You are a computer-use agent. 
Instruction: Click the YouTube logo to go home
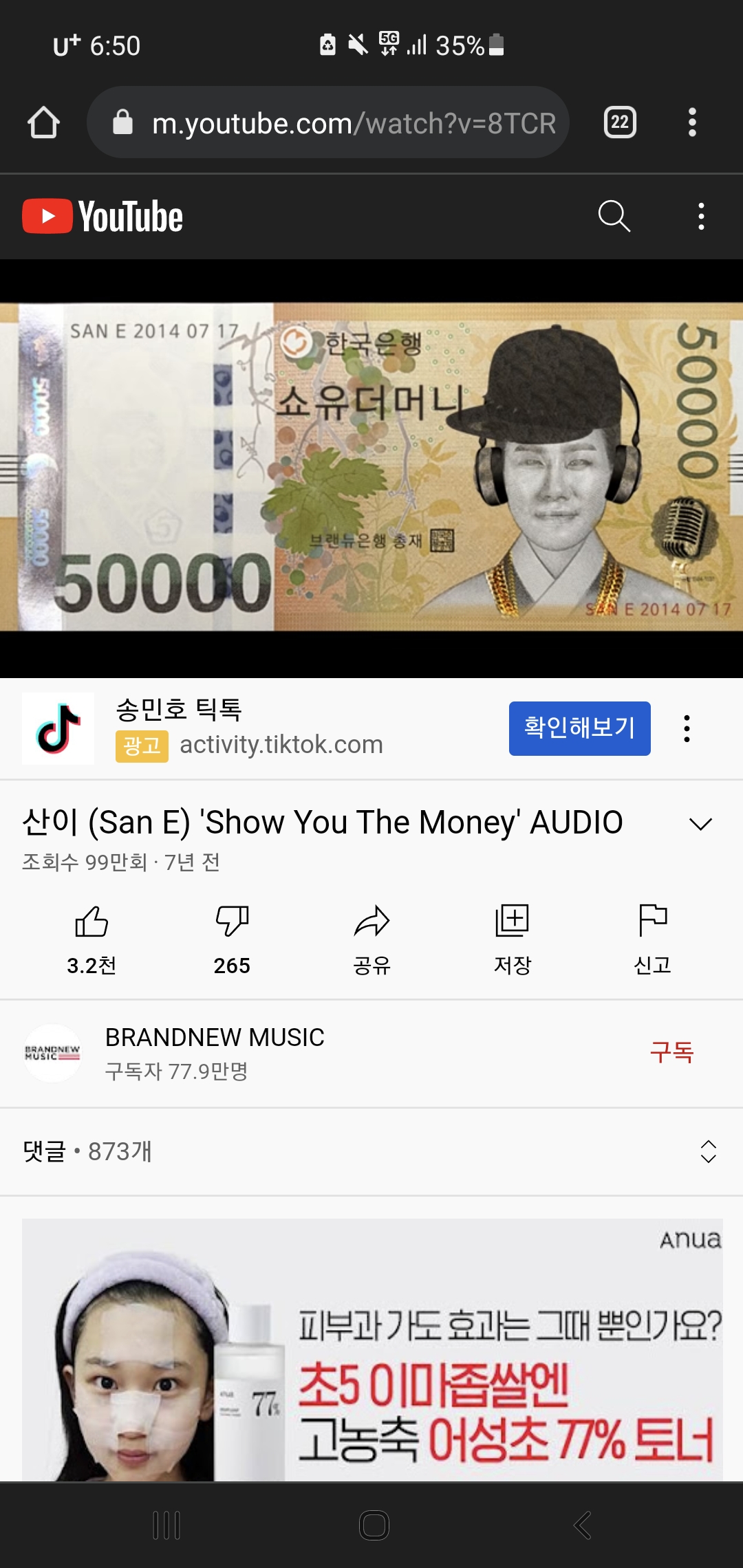coord(103,215)
